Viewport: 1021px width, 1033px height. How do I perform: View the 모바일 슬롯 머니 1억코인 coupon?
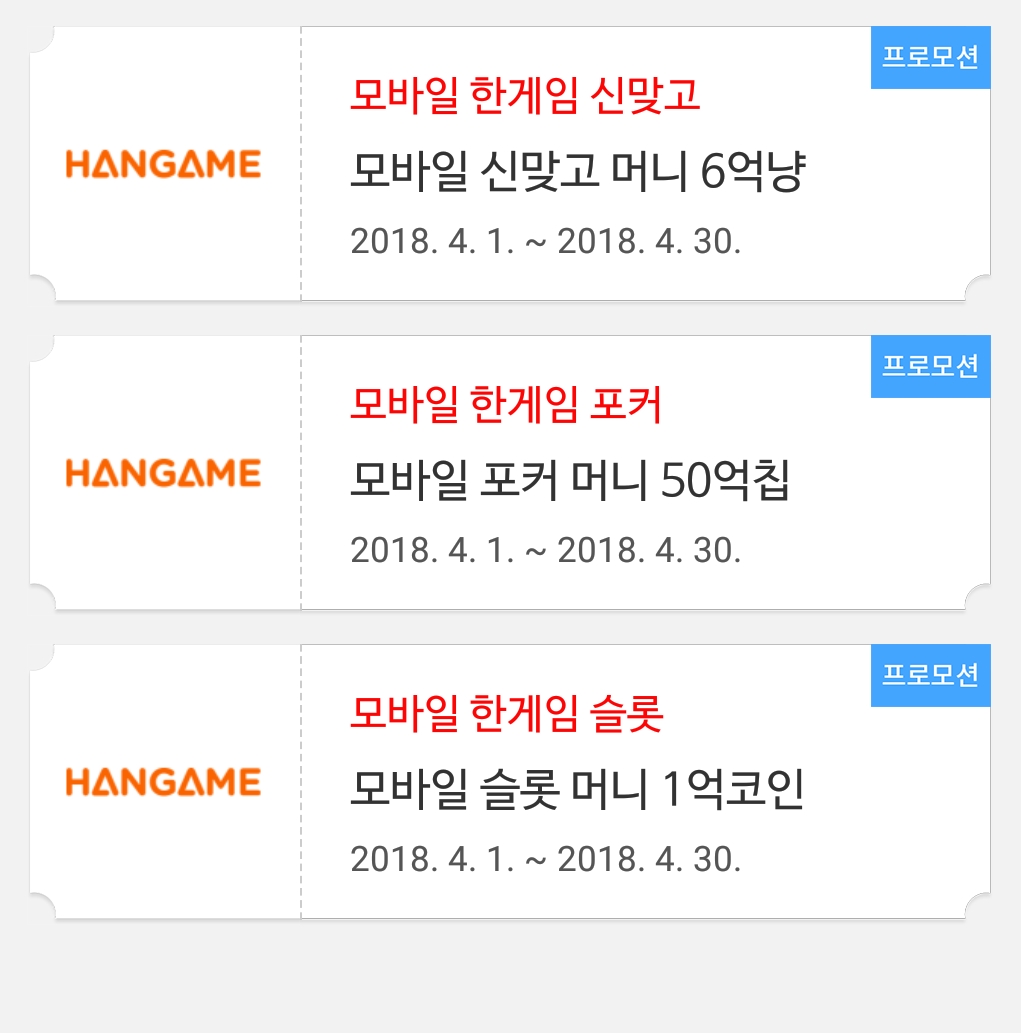tap(577, 791)
